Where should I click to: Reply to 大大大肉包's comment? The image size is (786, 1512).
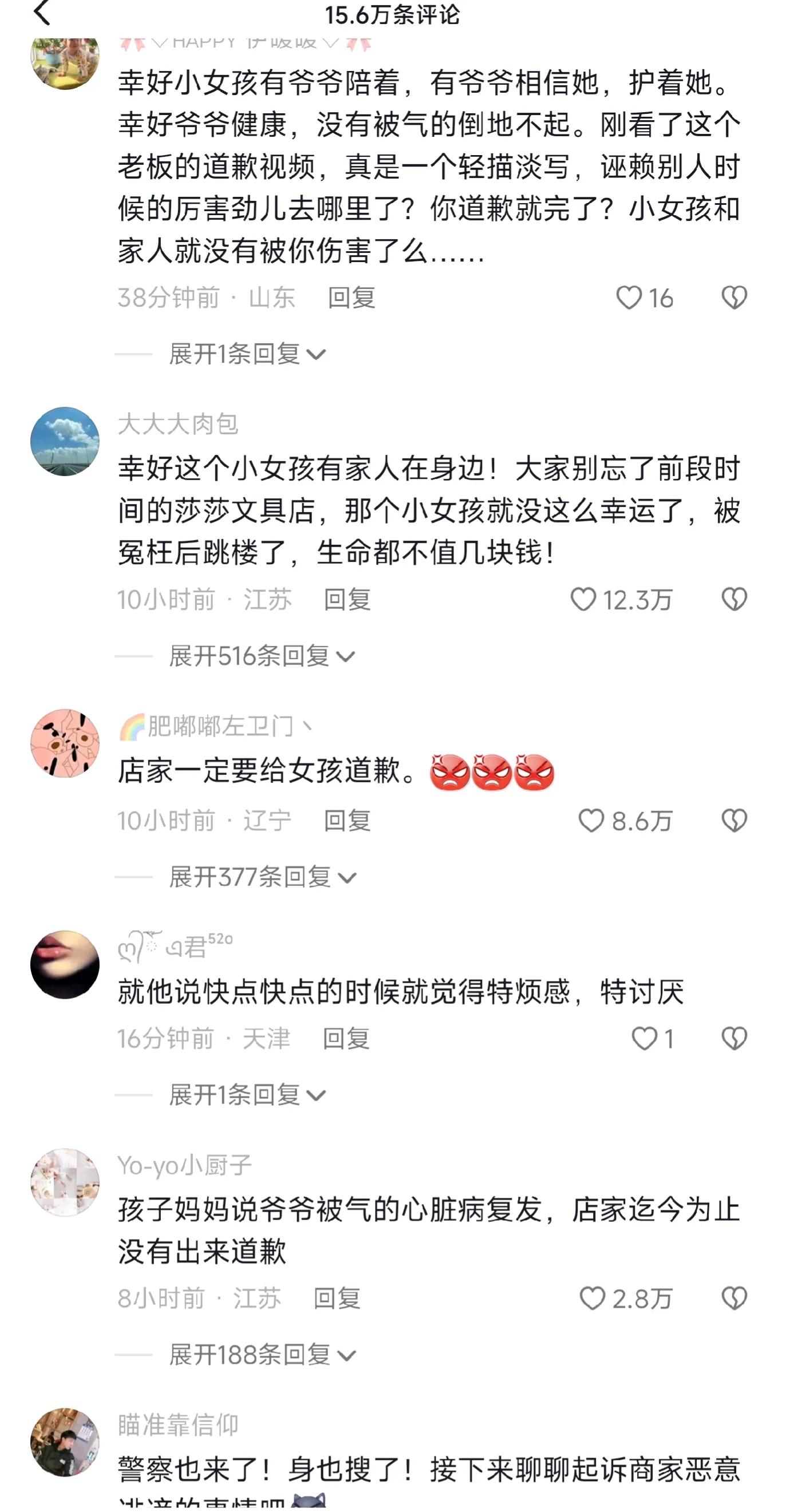347,600
